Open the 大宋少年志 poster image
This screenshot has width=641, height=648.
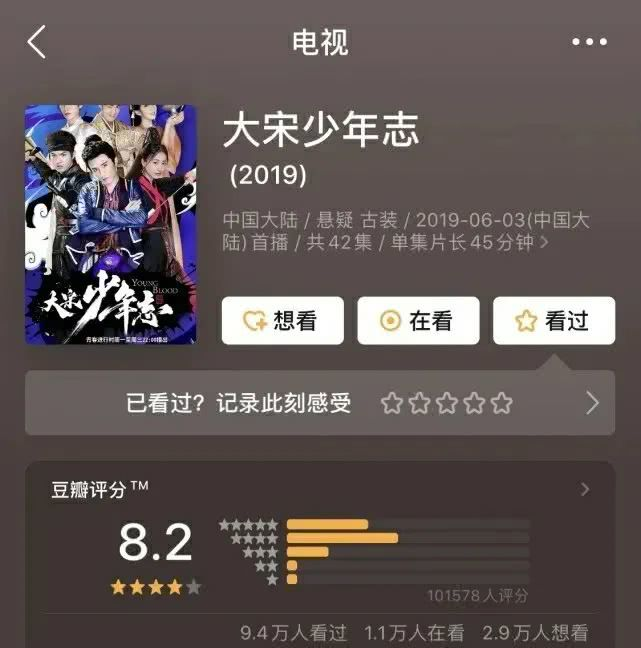click(x=111, y=224)
